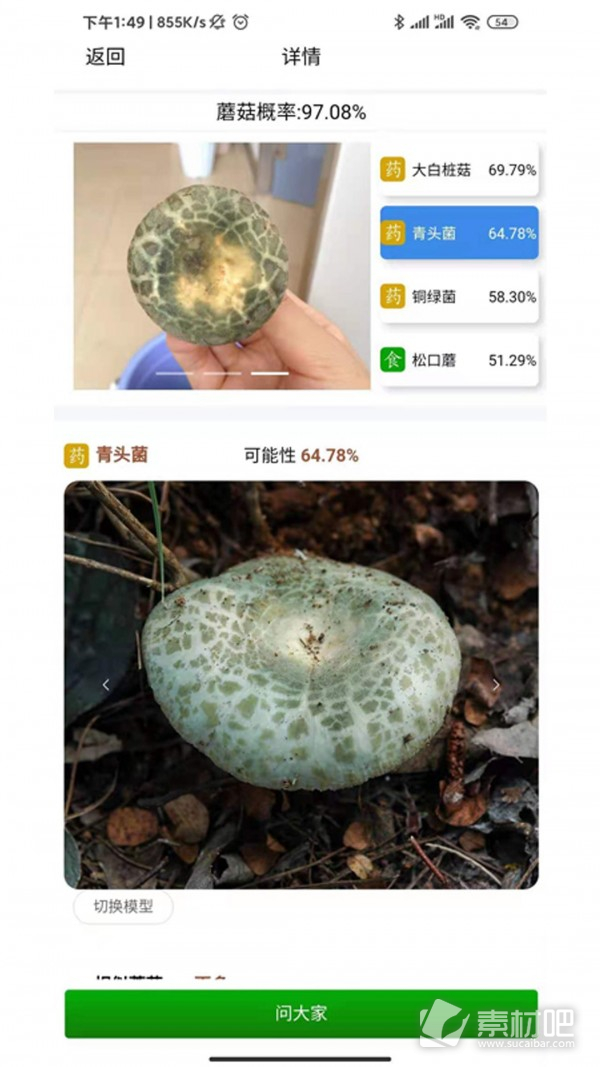The image size is (600, 1067).
Task: Show previous reference photo with left arrow
Action: pos(106,685)
